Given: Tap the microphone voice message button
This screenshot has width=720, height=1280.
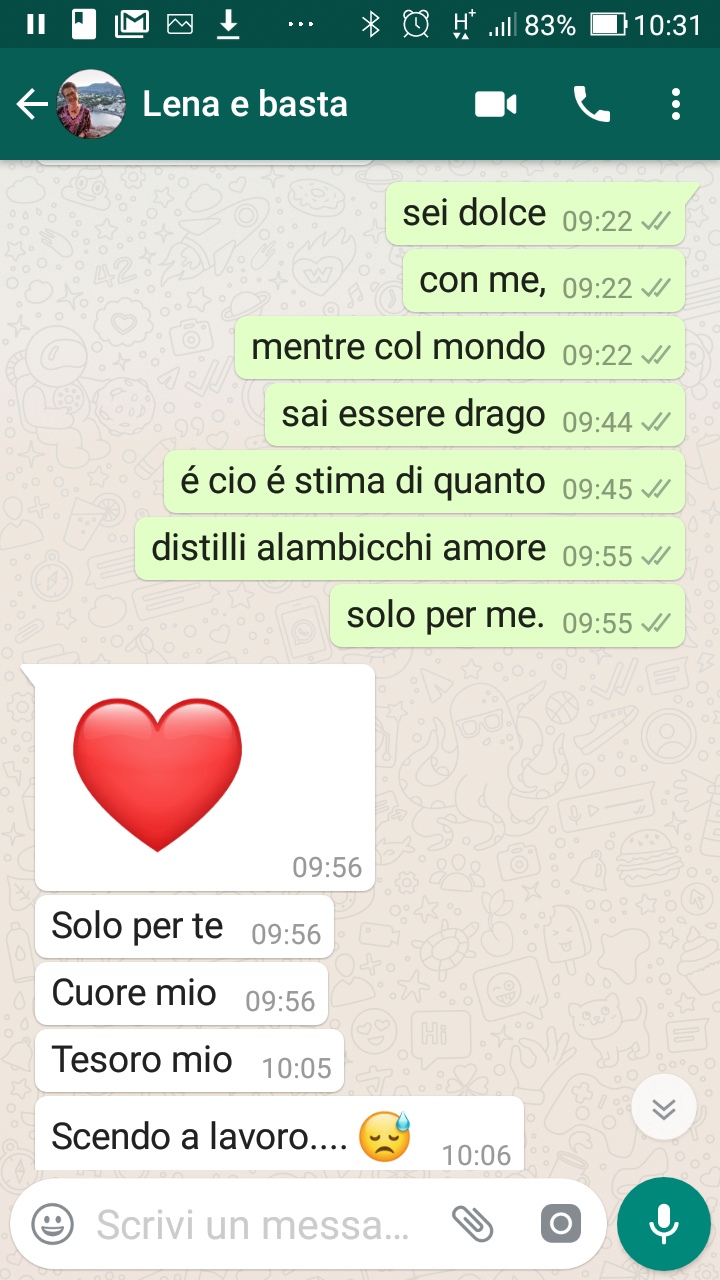Looking at the screenshot, I should [664, 1223].
